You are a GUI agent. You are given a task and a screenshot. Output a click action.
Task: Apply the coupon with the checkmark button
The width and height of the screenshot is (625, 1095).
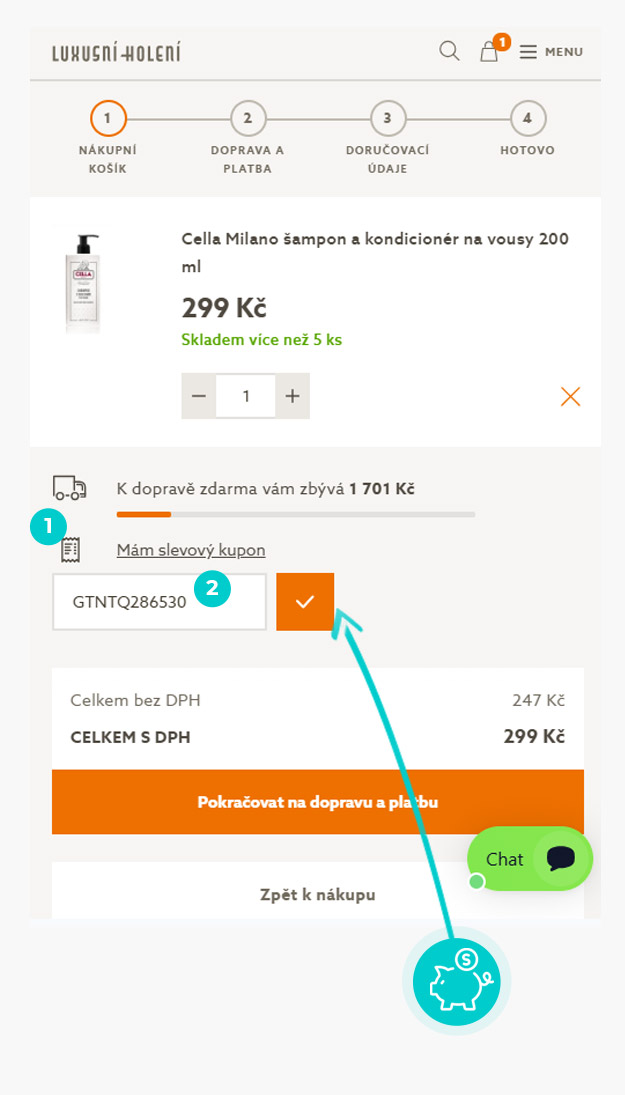point(305,602)
